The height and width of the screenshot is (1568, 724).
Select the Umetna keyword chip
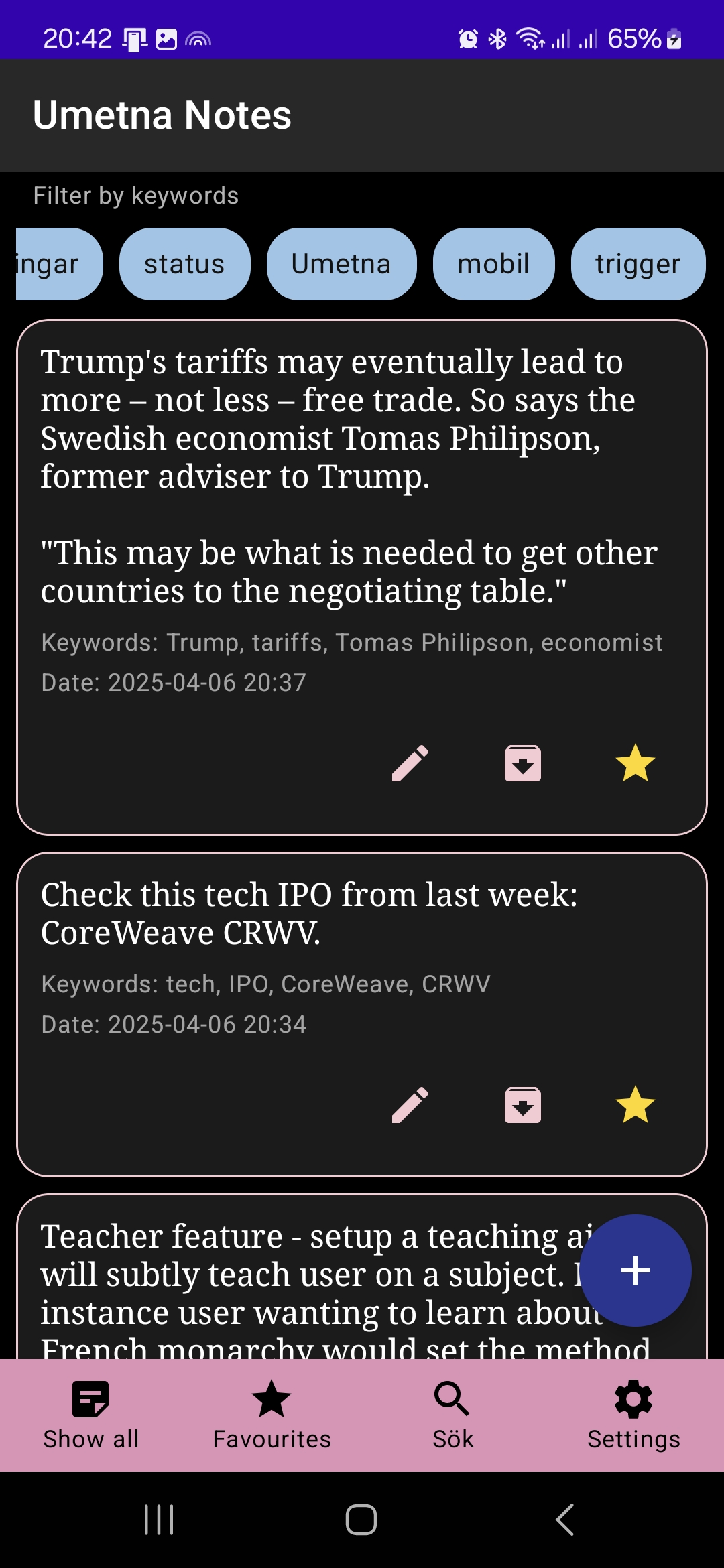click(x=341, y=264)
